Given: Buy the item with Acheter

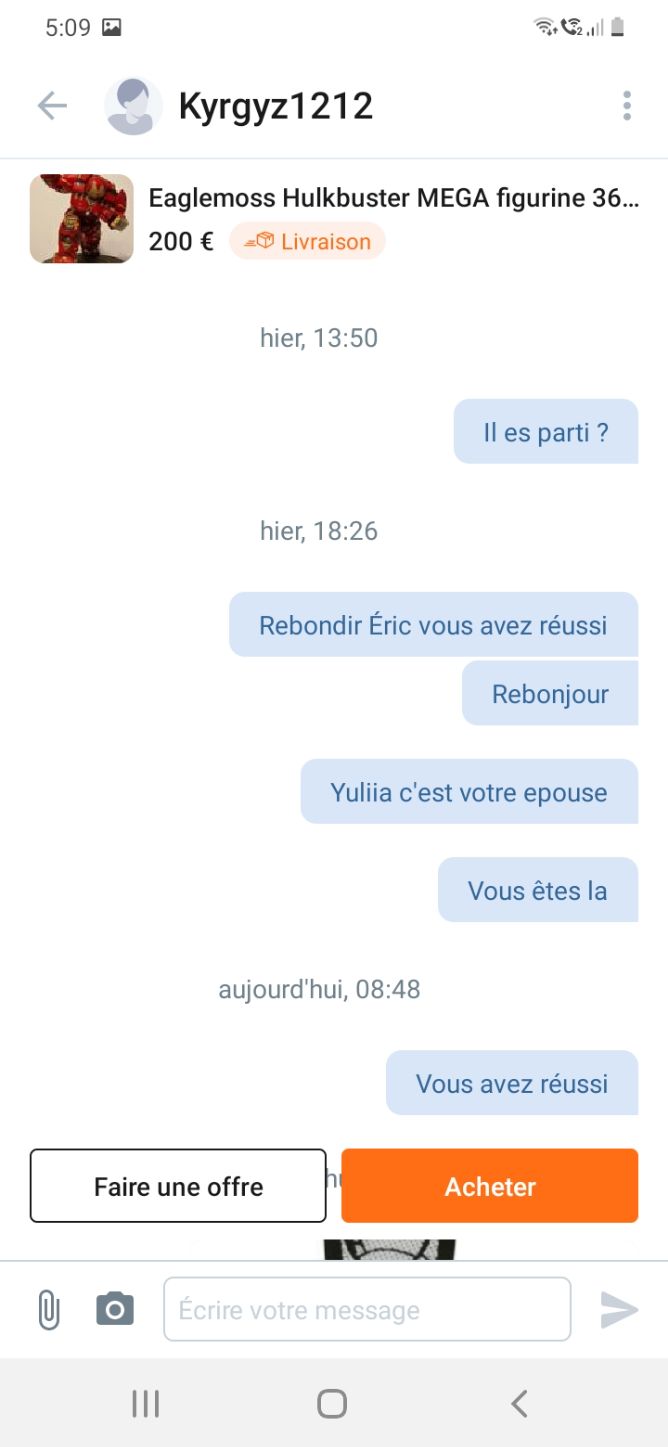Looking at the screenshot, I should pos(490,1186).
